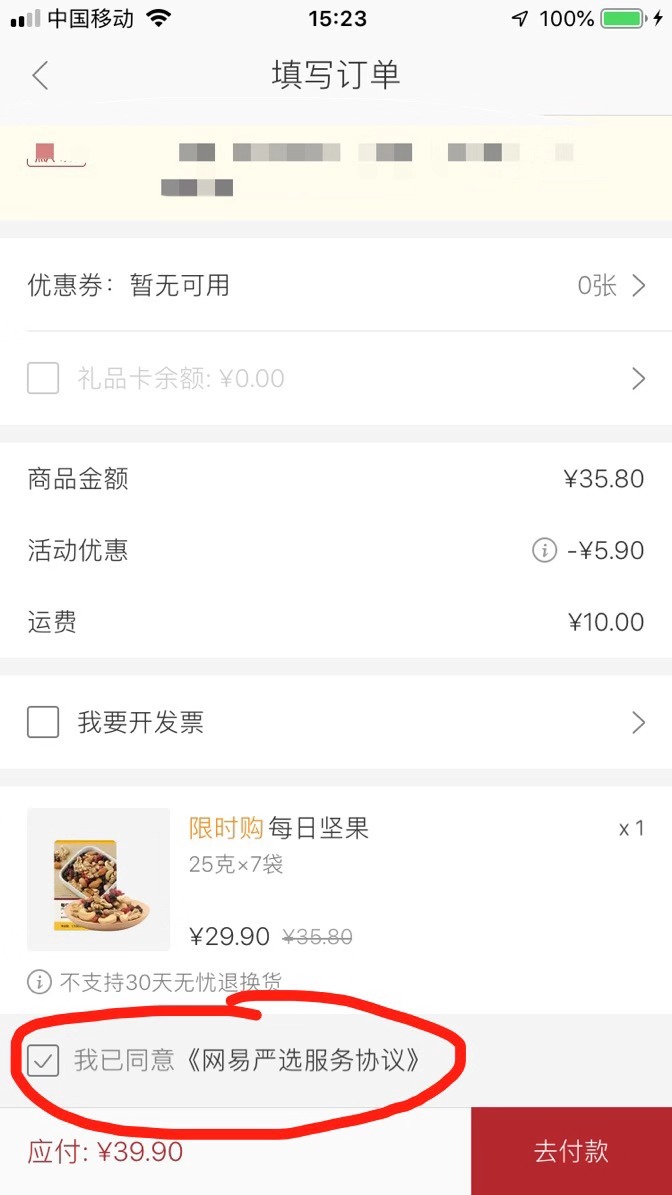Check the 我要开发票 invoice checkbox

(x=43, y=722)
